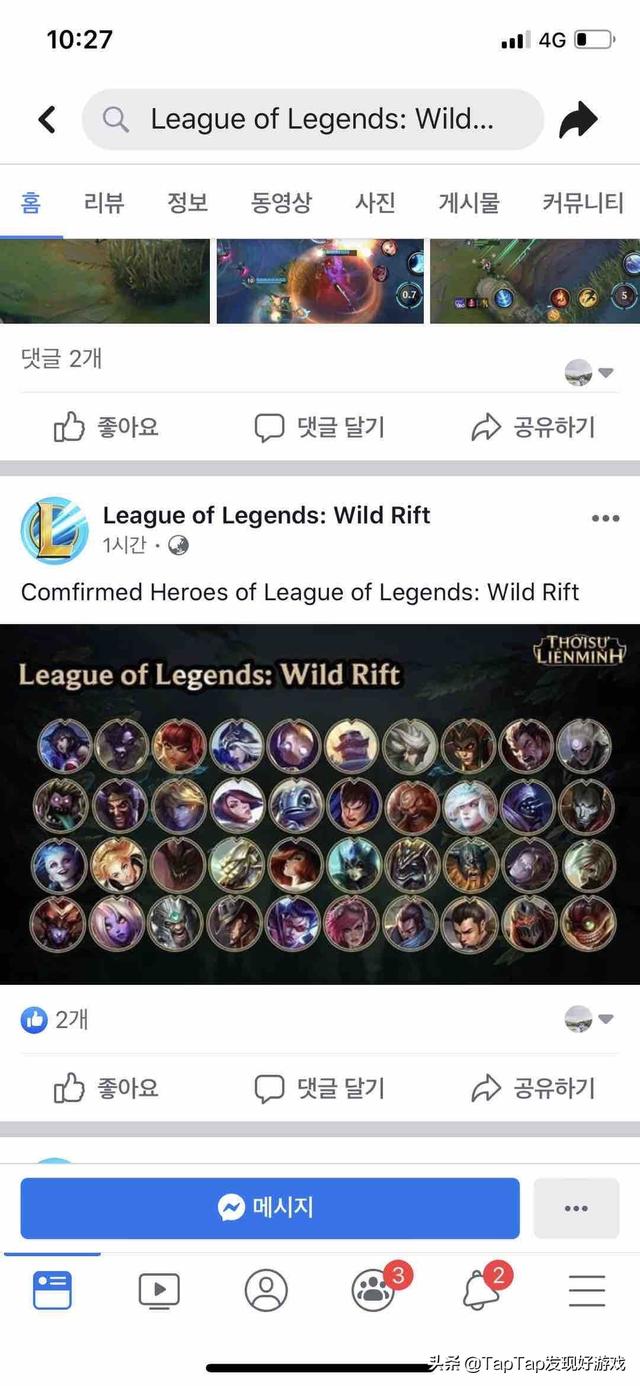Tap the League of Legends search field
Viewport: 640px width, 1386px height.
[312, 120]
